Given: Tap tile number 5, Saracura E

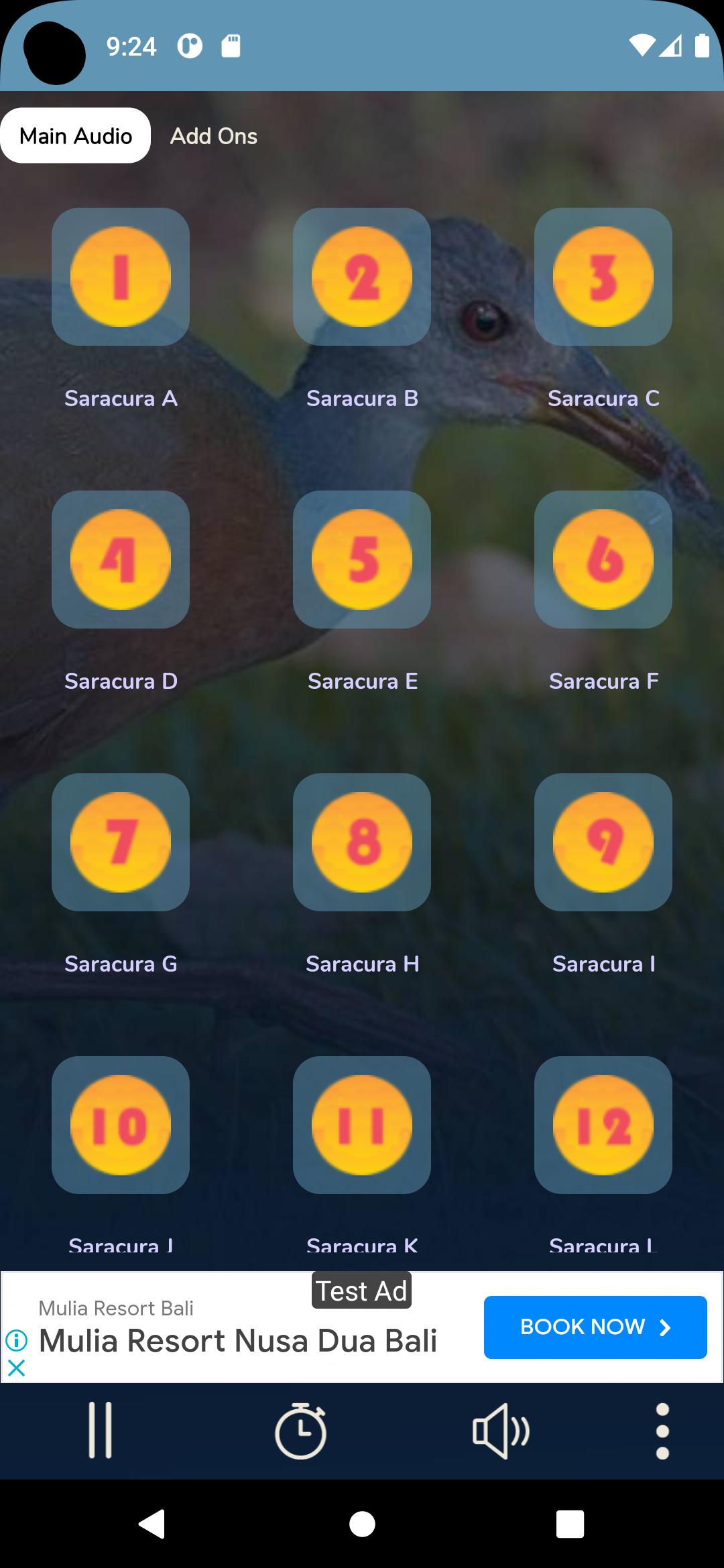Looking at the screenshot, I should point(362,560).
